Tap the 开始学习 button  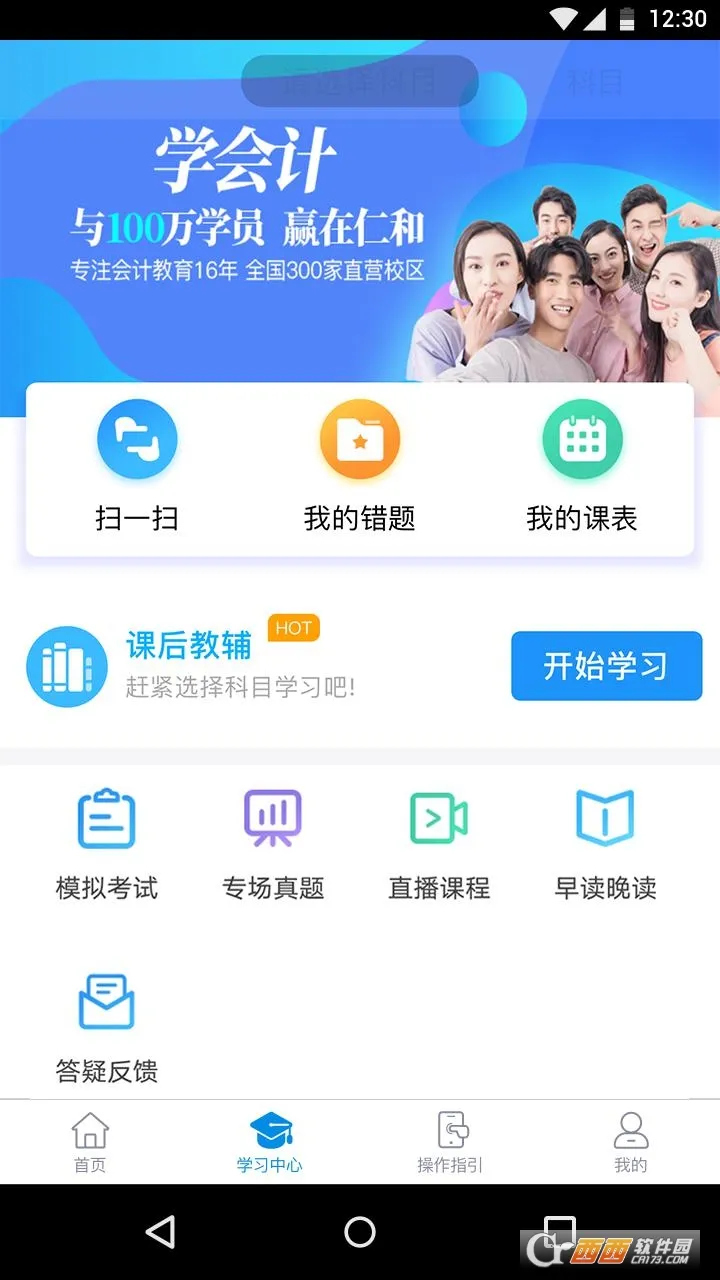pyautogui.click(x=606, y=666)
